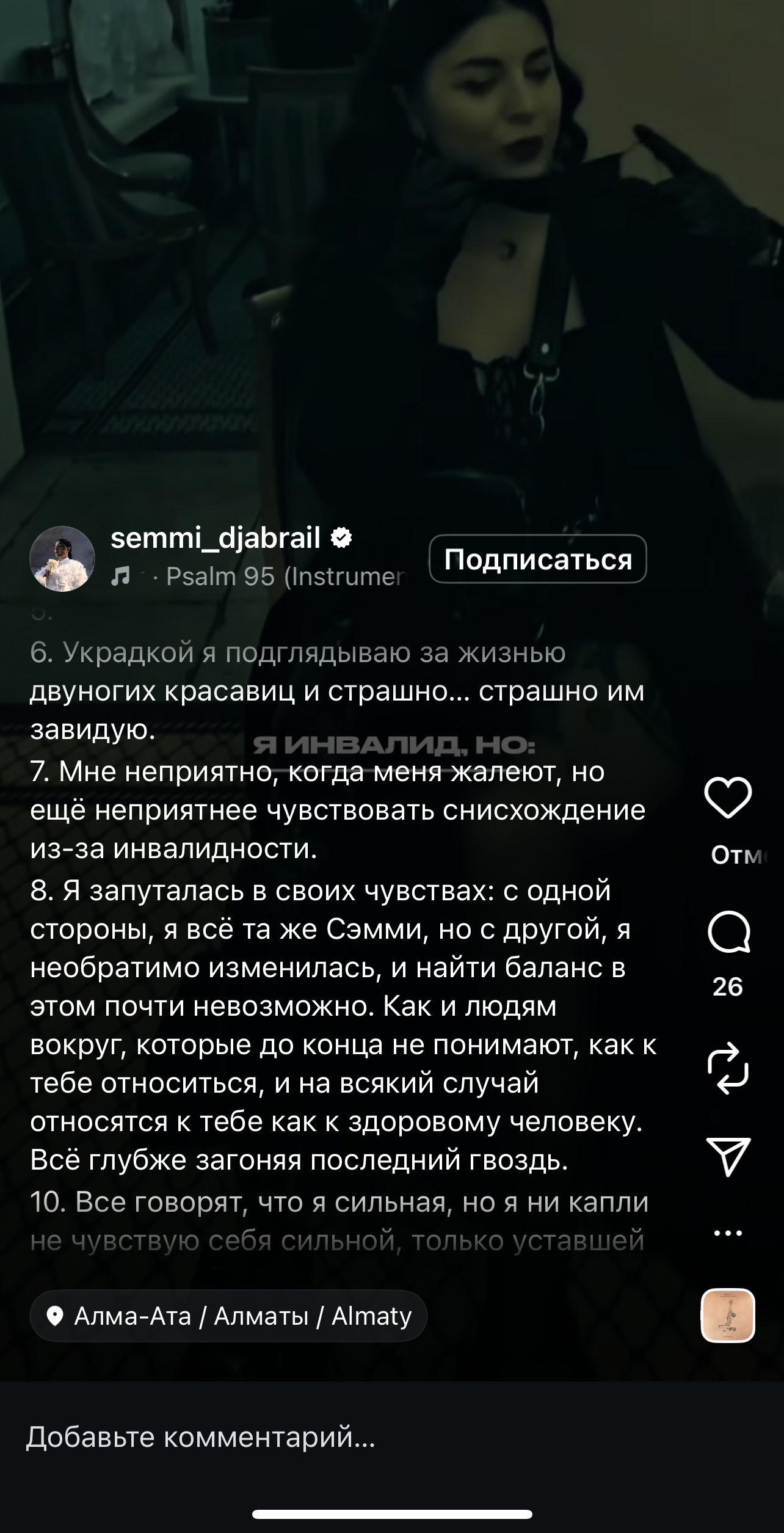Tap the Добавьте комментарий field
The width and height of the screenshot is (784, 1533).
pos(392,1437)
